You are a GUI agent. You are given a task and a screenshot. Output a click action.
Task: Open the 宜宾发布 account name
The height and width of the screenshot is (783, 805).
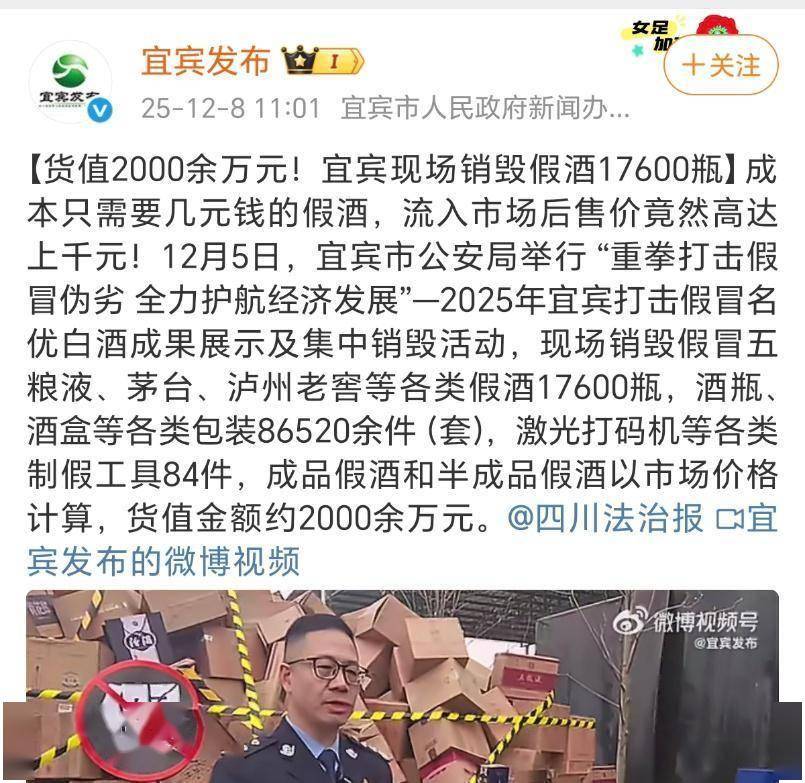[205, 62]
